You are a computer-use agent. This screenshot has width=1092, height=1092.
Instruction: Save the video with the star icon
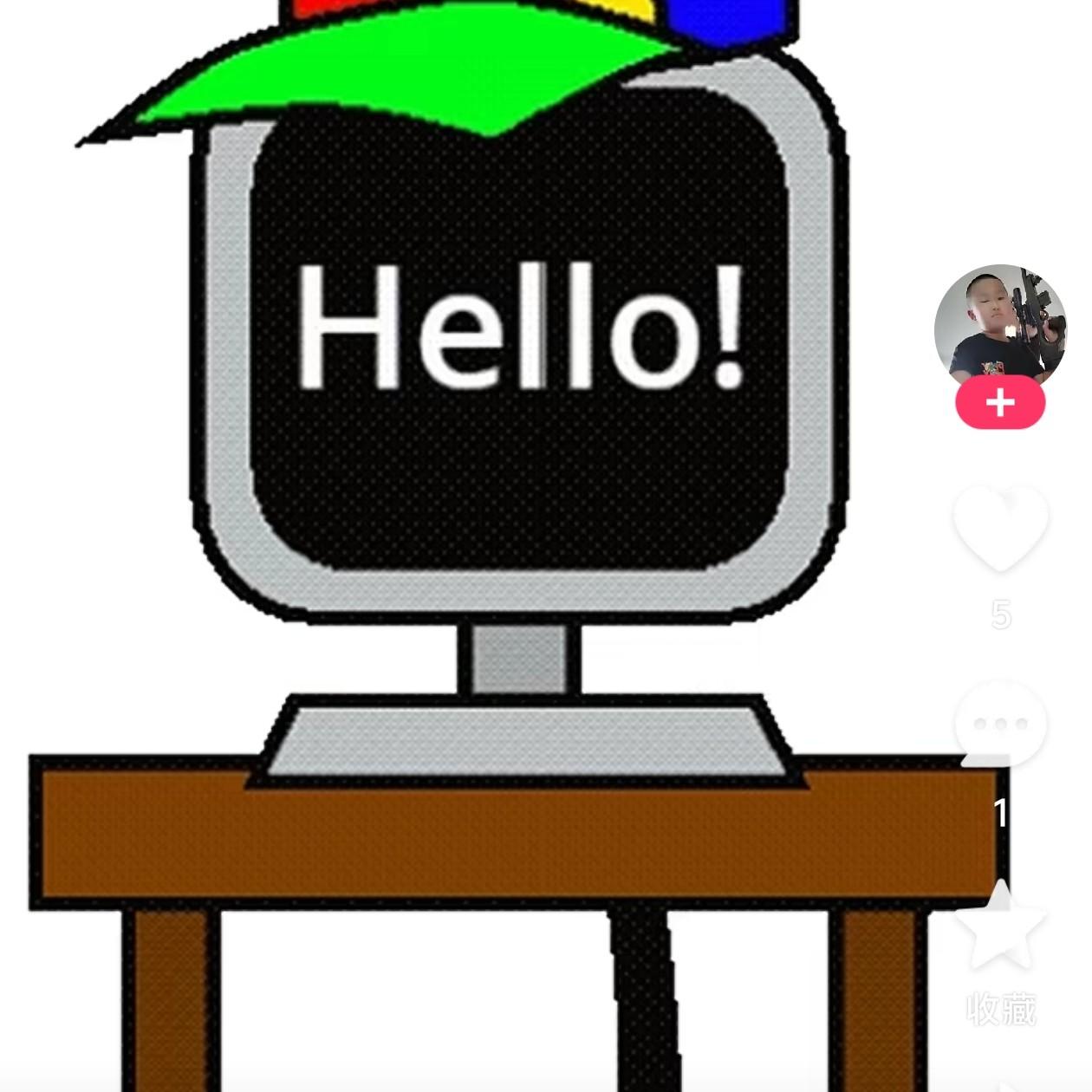[1000, 926]
